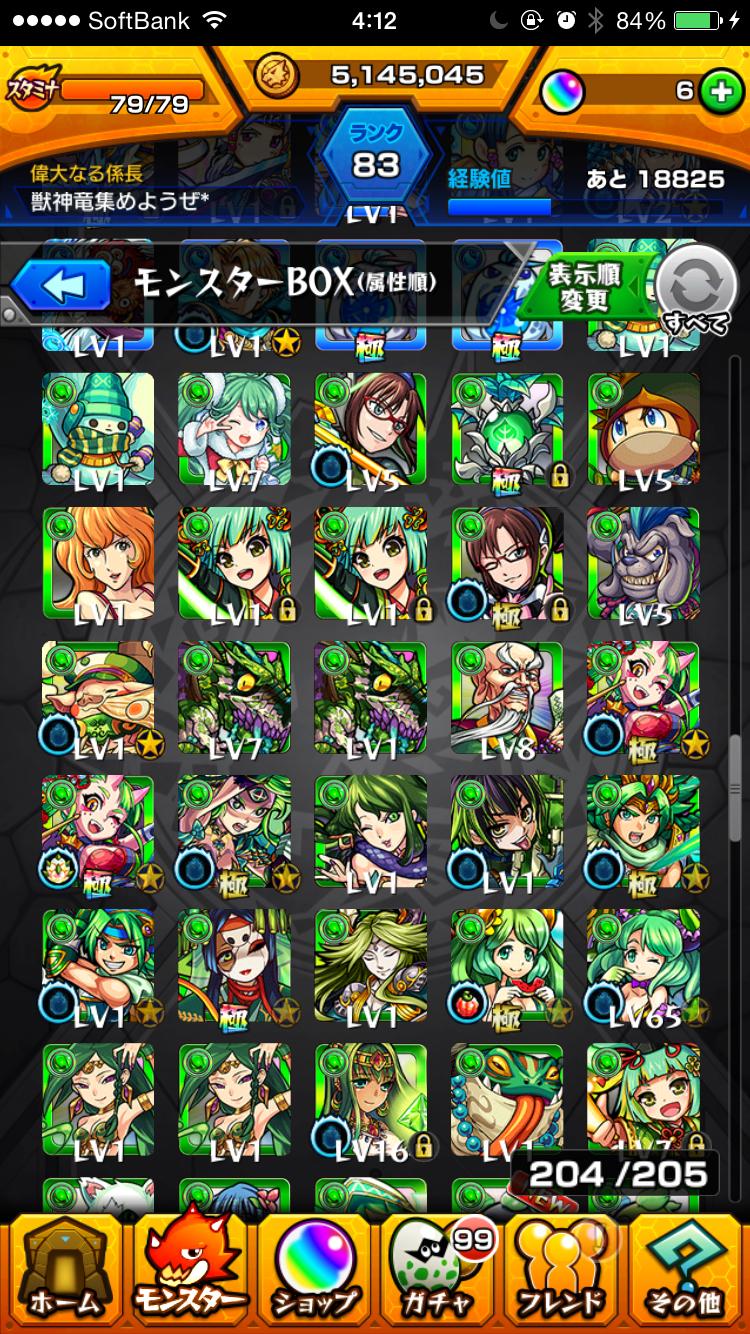
Task: Go back with the blue arrow button
Action: (60, 287)
